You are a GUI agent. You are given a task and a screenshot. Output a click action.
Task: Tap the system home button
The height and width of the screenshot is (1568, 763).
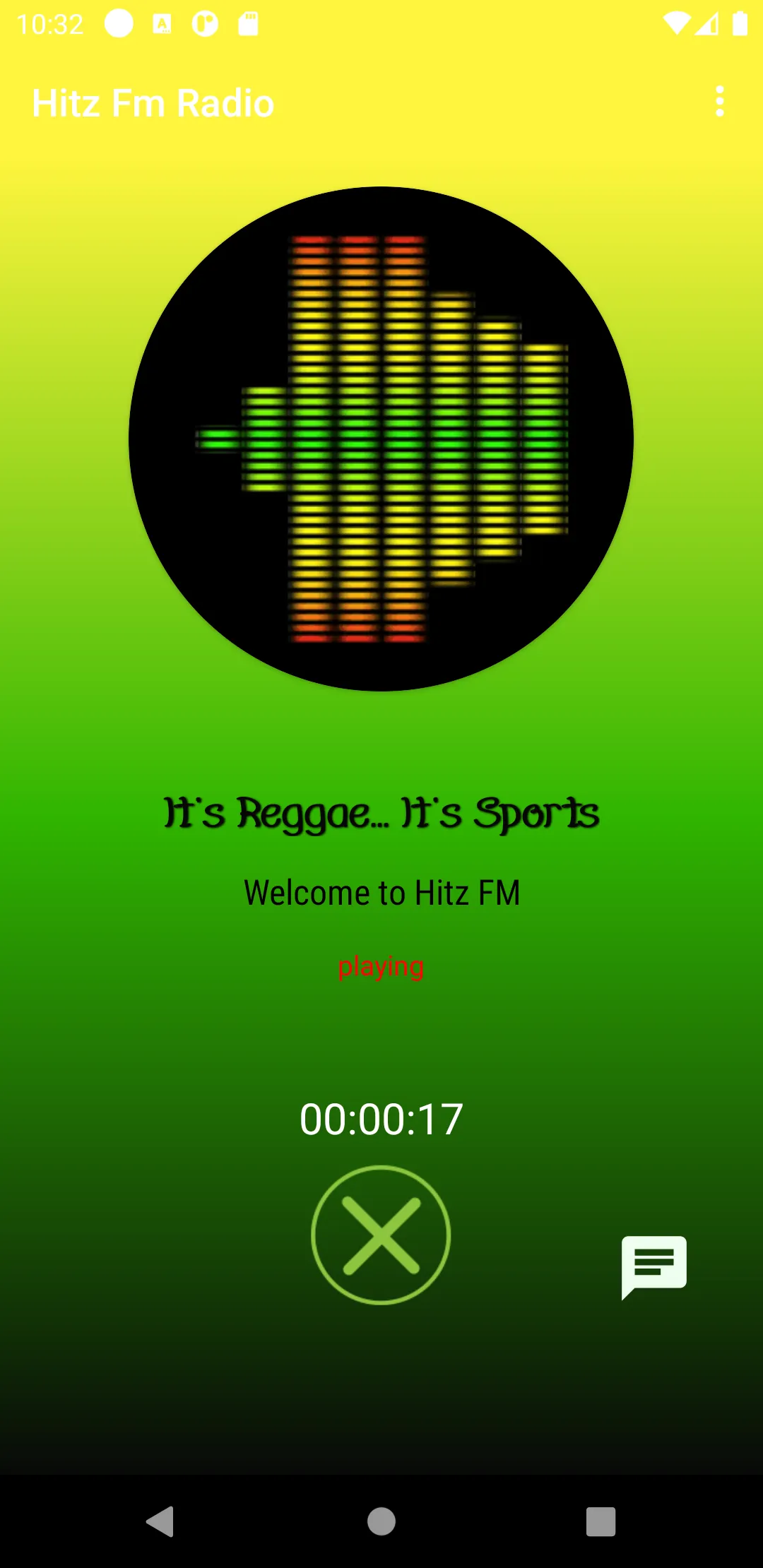(x=381, y=1521)
